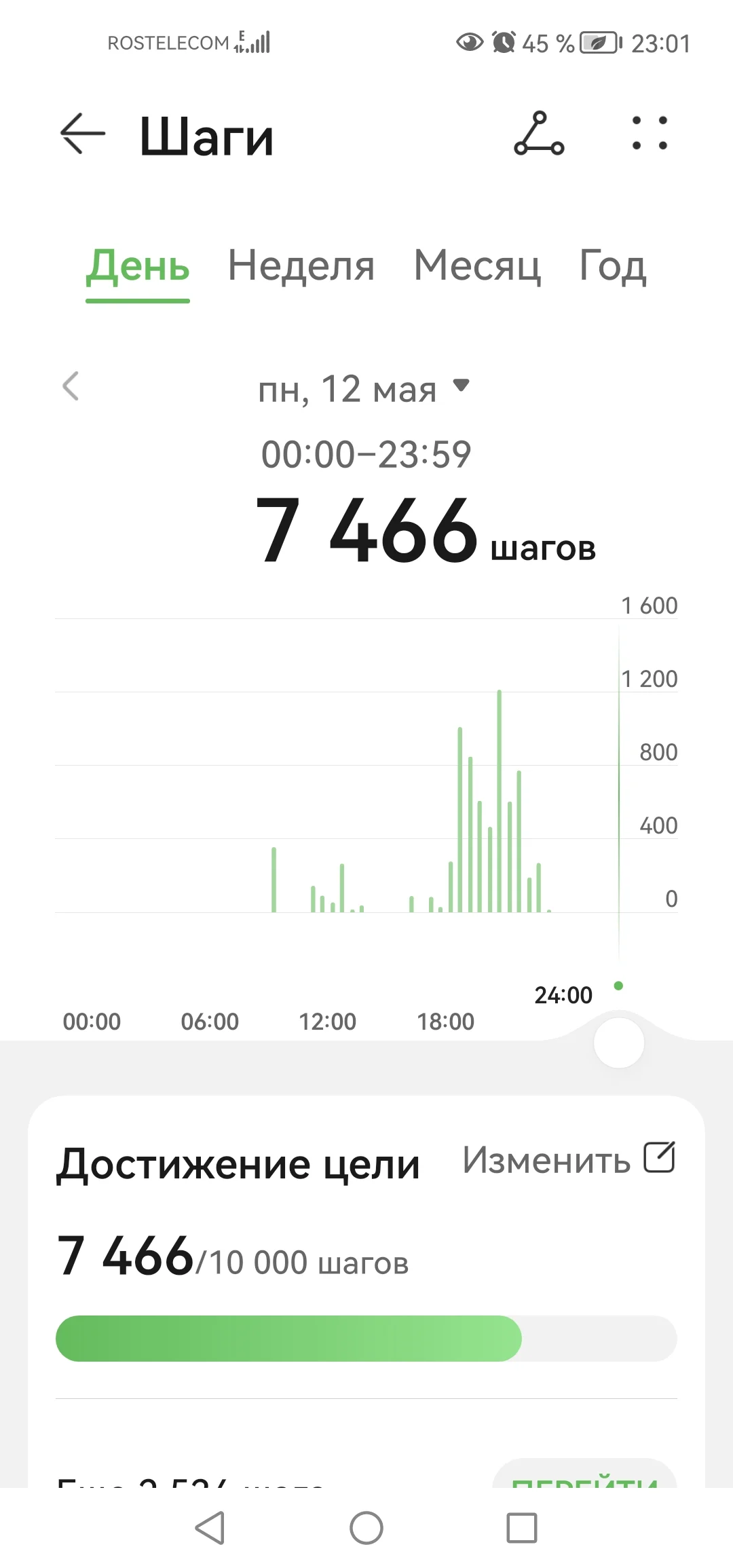Open the four-dot menu in the top corner

(650, 134)
